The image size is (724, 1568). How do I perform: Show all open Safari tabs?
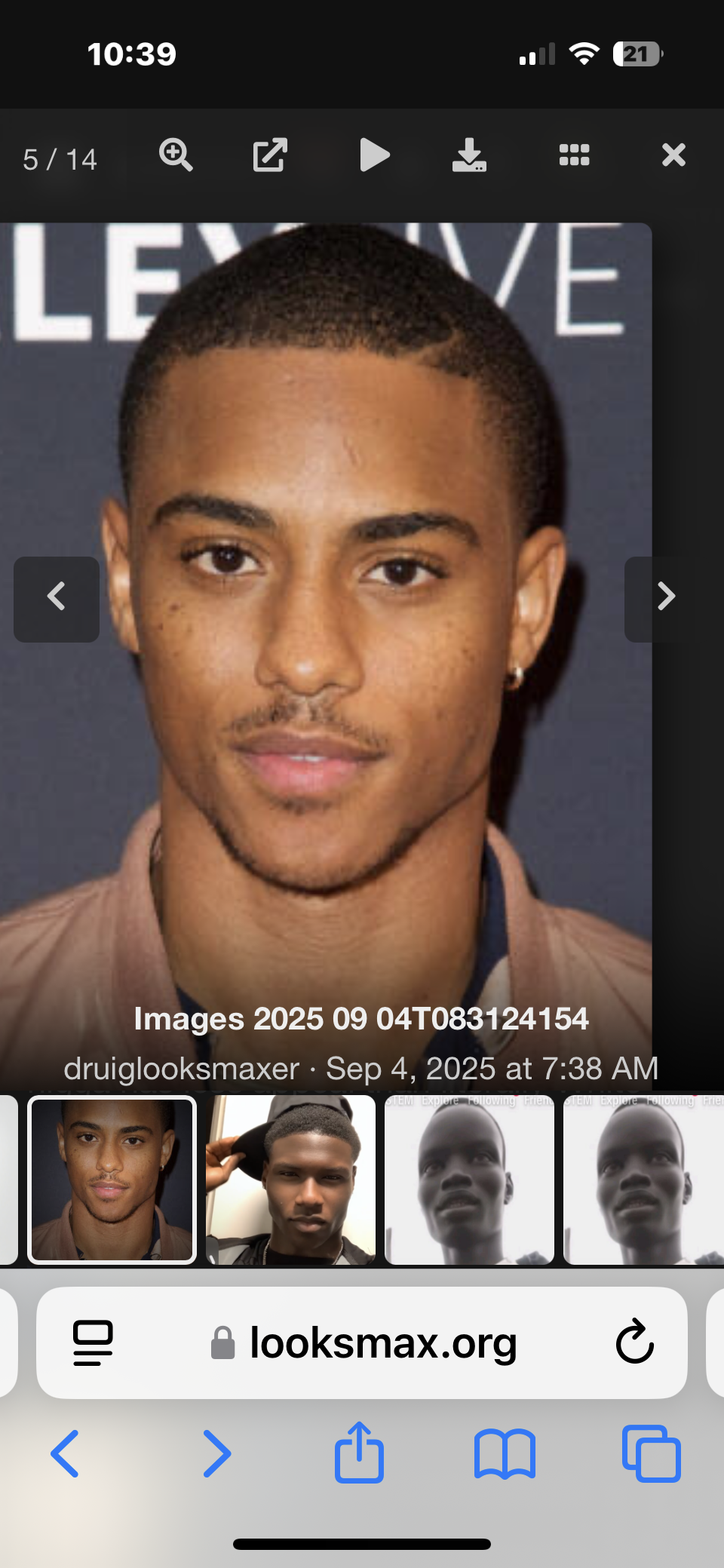(x=652, y=1453)
